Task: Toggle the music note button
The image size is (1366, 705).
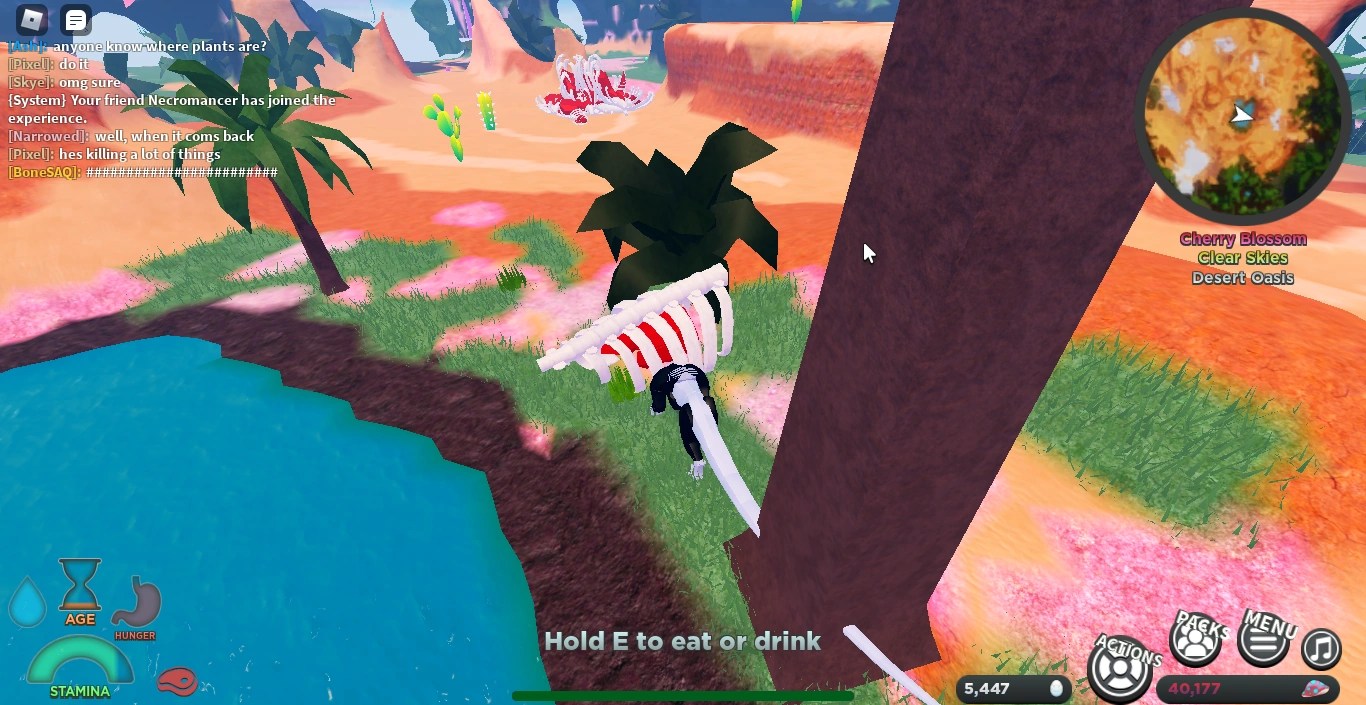Action: [1321, 649]
